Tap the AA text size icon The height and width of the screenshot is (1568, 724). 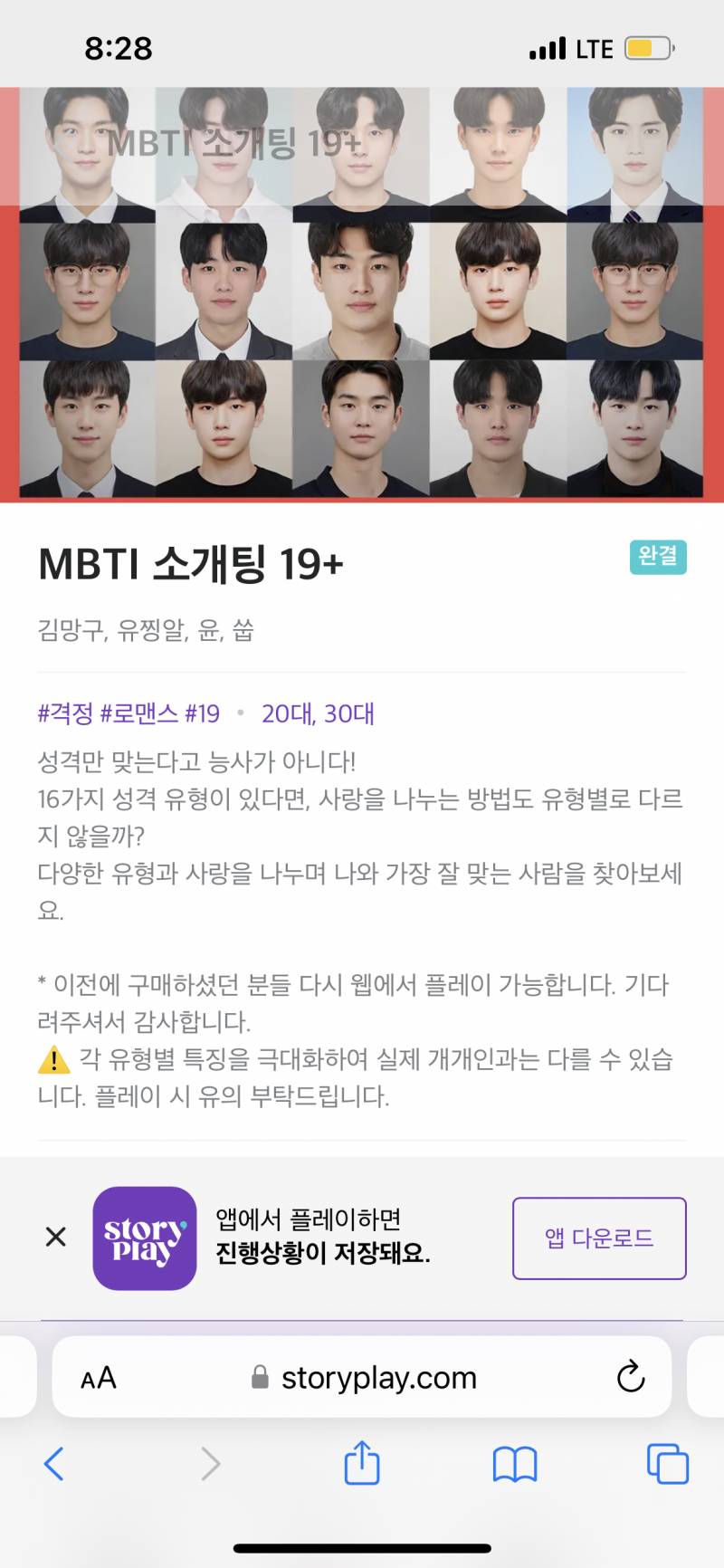[100, 1378]
